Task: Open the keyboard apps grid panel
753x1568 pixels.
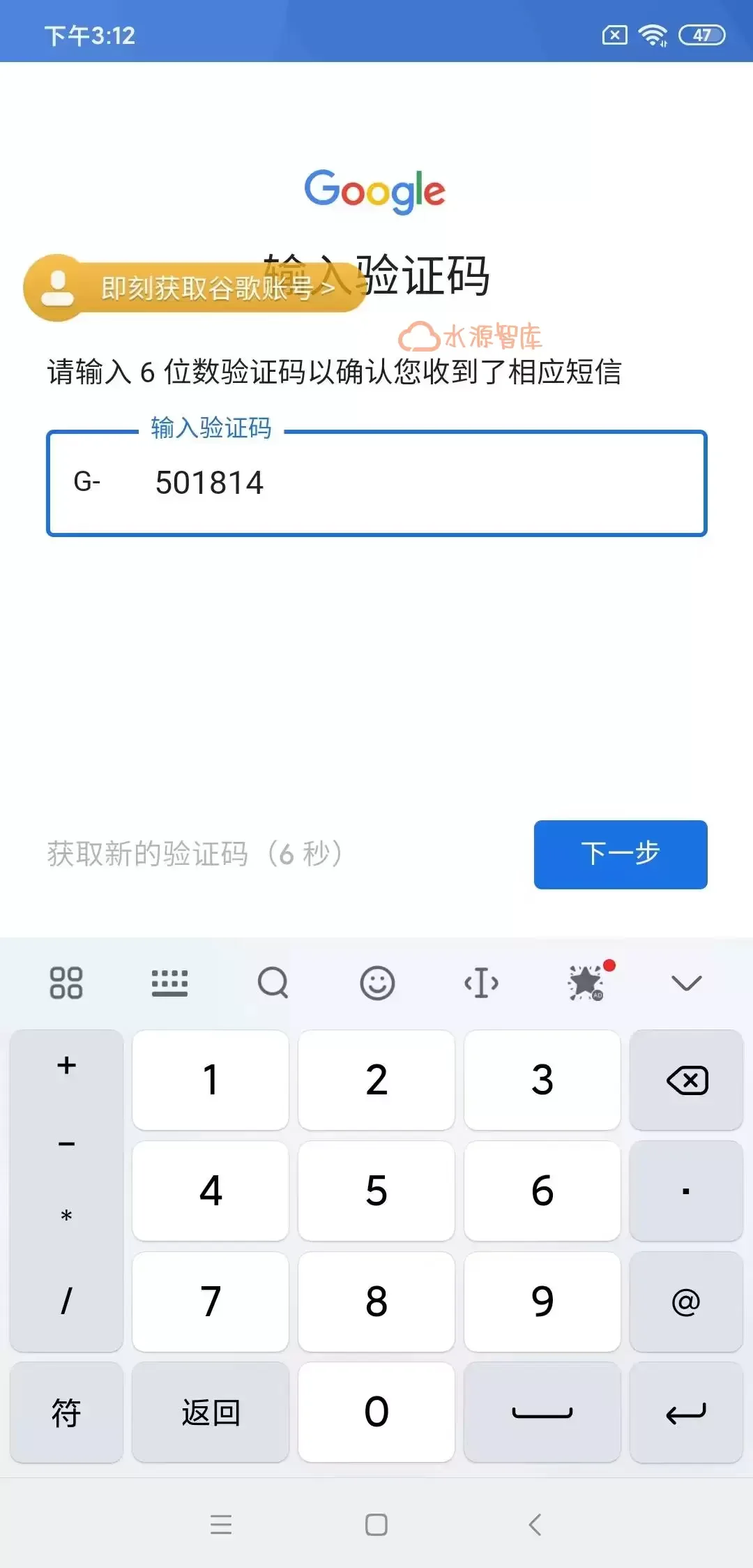Action: point(66,983)
